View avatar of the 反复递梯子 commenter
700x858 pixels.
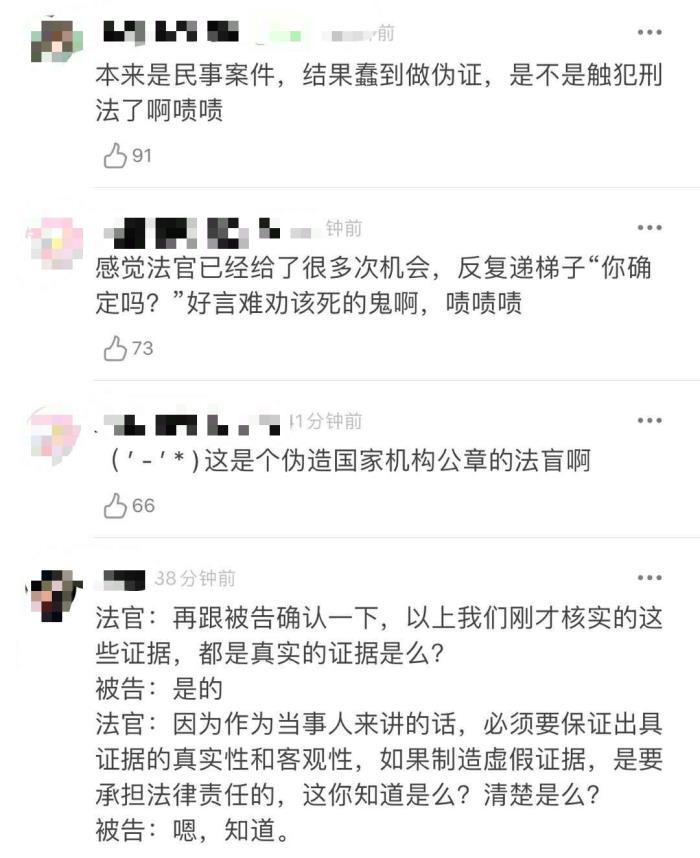pos(54,240)
